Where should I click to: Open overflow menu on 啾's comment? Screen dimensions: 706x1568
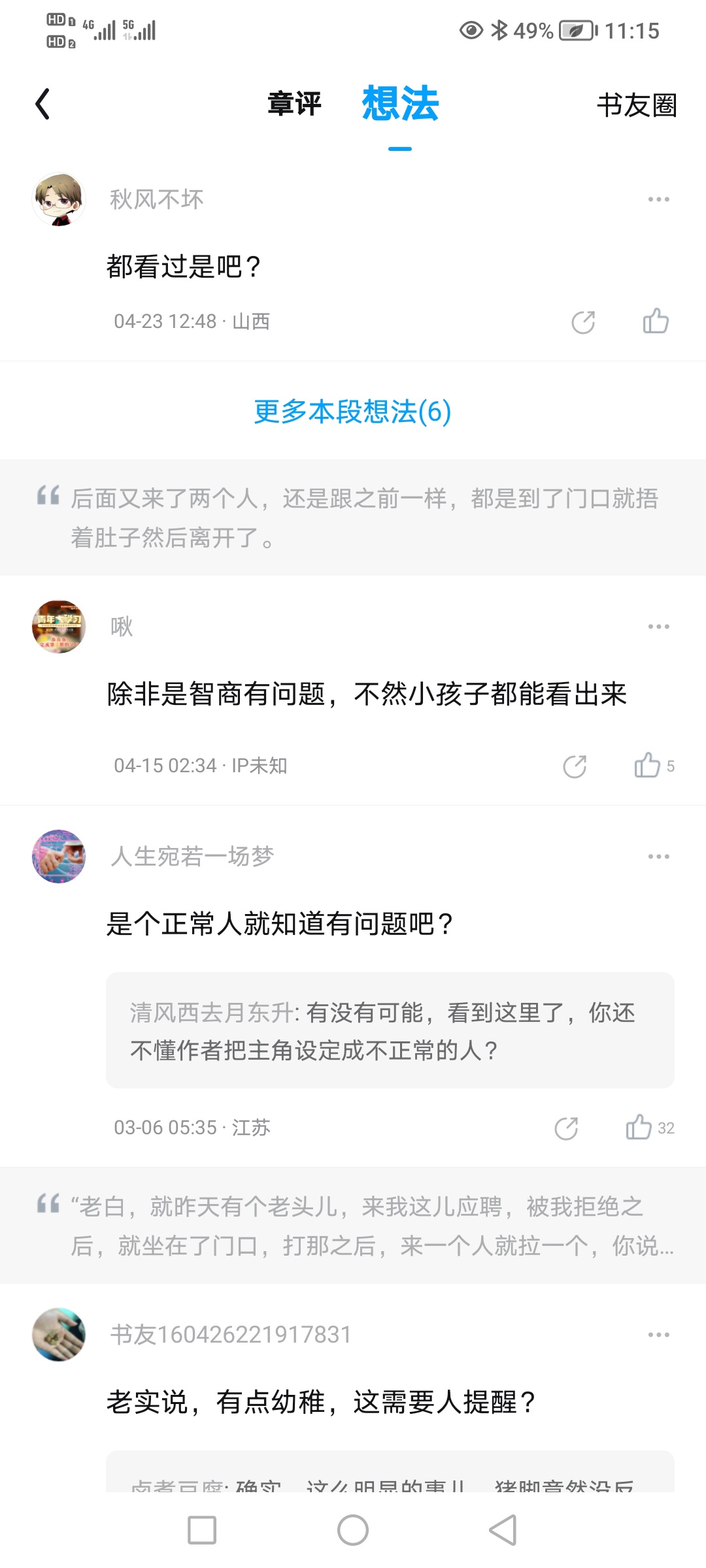pyautogui.click(x=658, y=627)
